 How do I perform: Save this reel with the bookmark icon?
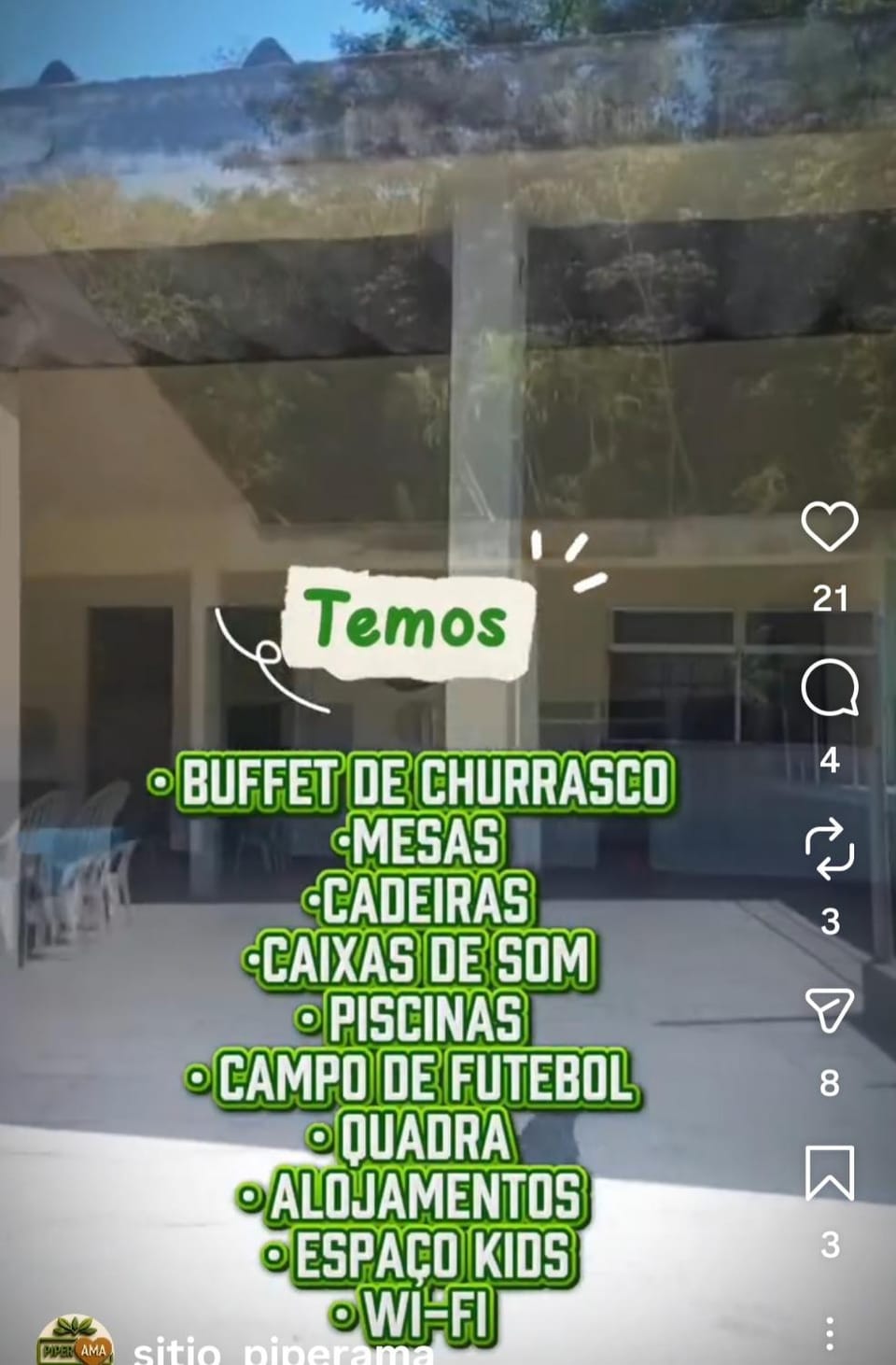pos(830,1172)
